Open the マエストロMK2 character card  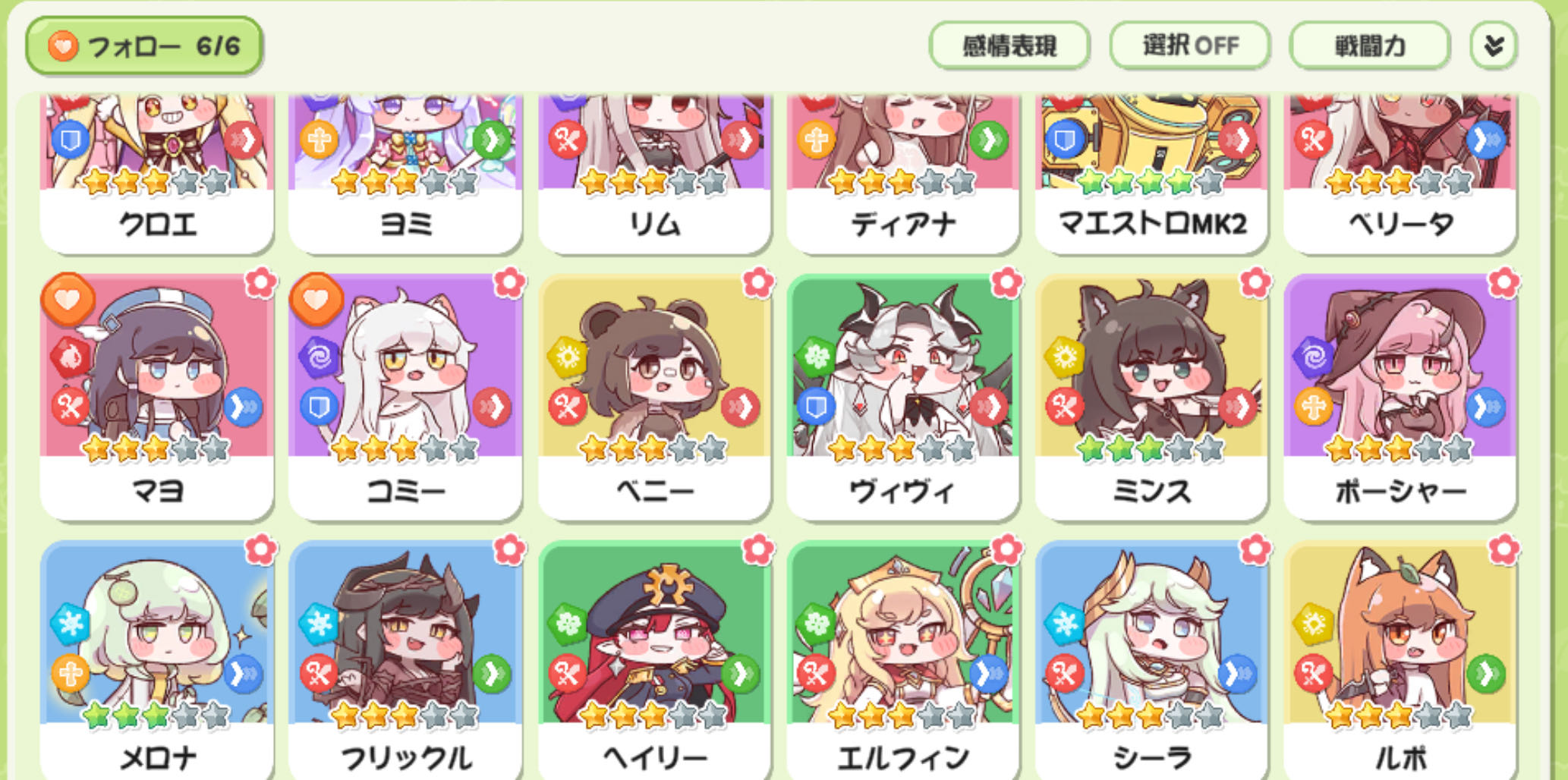[1151, 175]
